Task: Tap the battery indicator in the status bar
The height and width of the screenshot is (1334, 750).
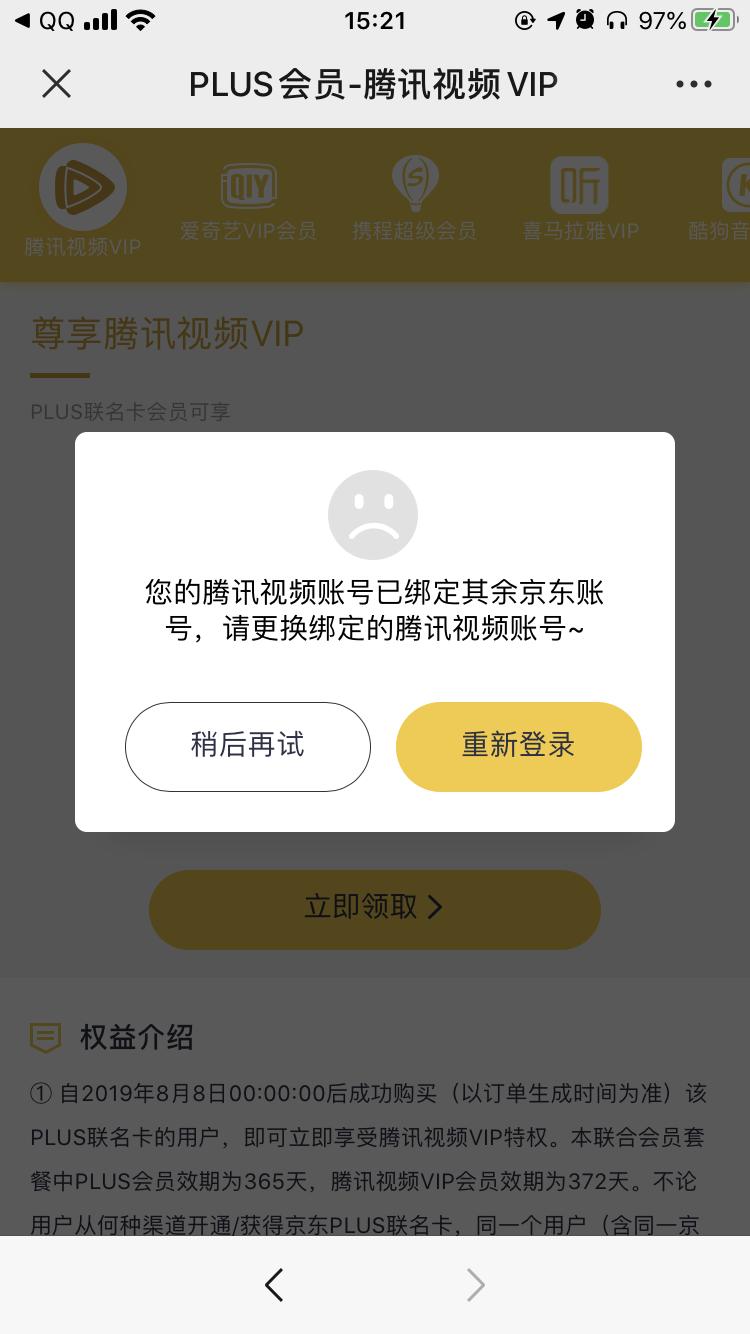Action: [x=714, y=18]
